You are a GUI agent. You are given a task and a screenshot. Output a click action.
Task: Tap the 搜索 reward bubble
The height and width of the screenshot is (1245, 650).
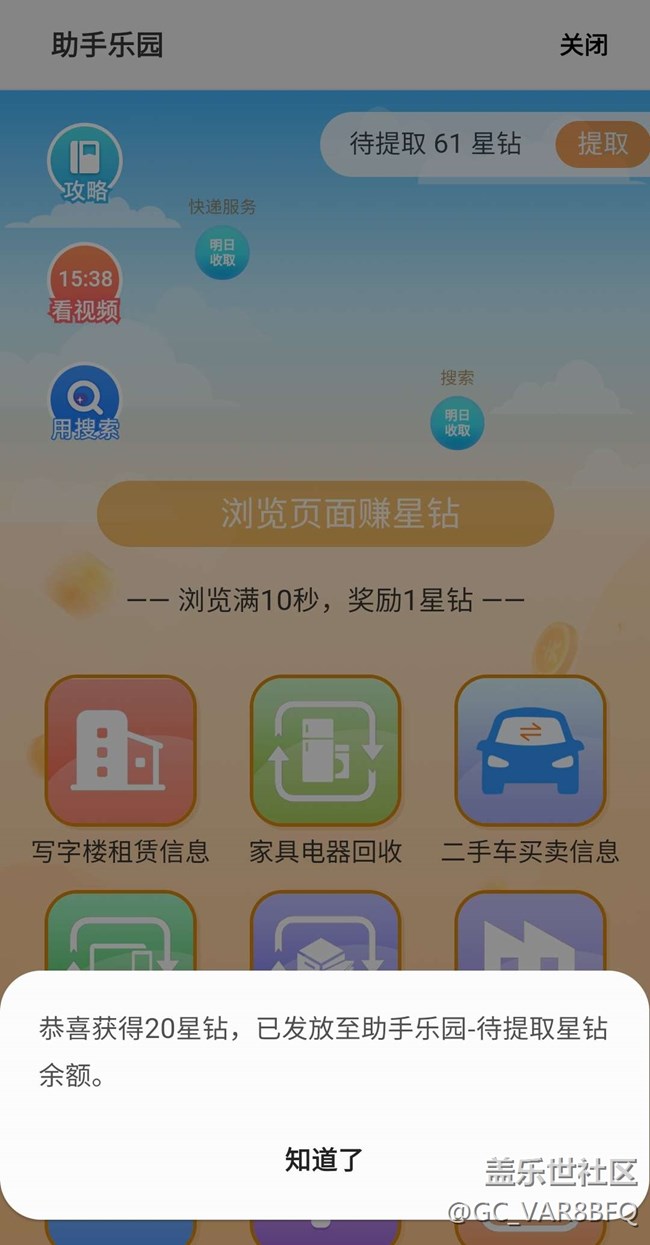tap(457, 423)
